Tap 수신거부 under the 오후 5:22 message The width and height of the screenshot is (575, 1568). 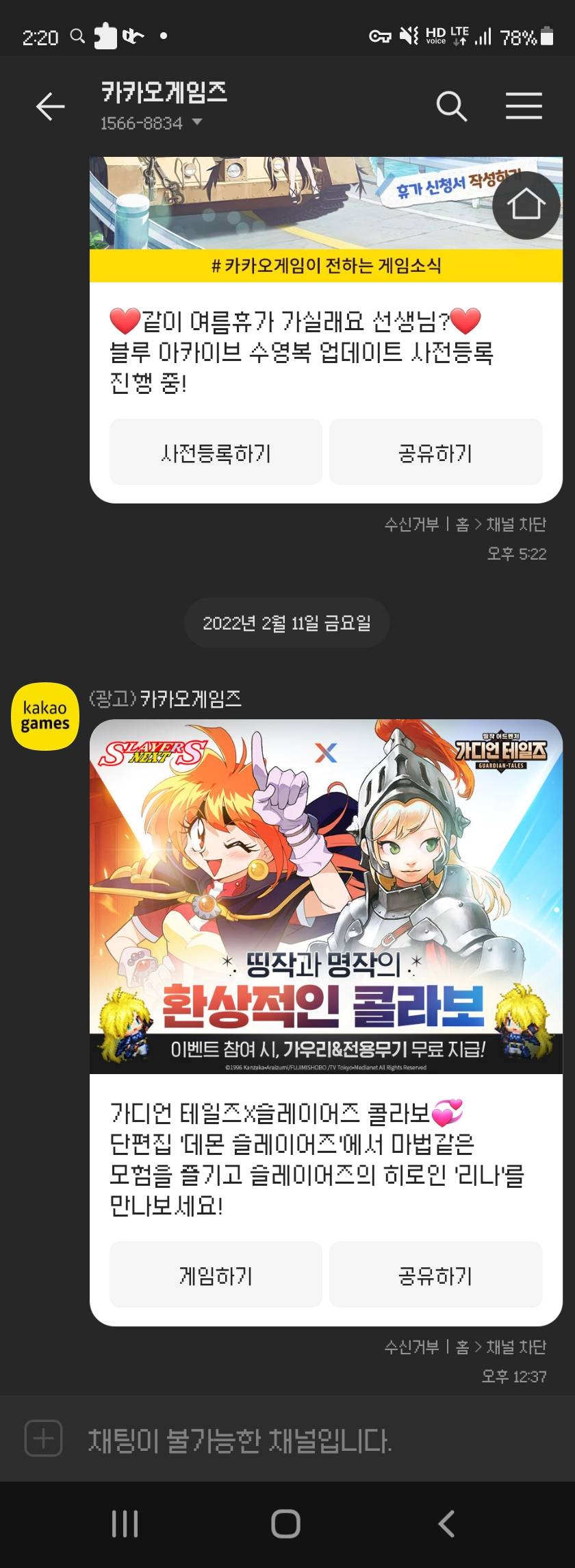411,525
